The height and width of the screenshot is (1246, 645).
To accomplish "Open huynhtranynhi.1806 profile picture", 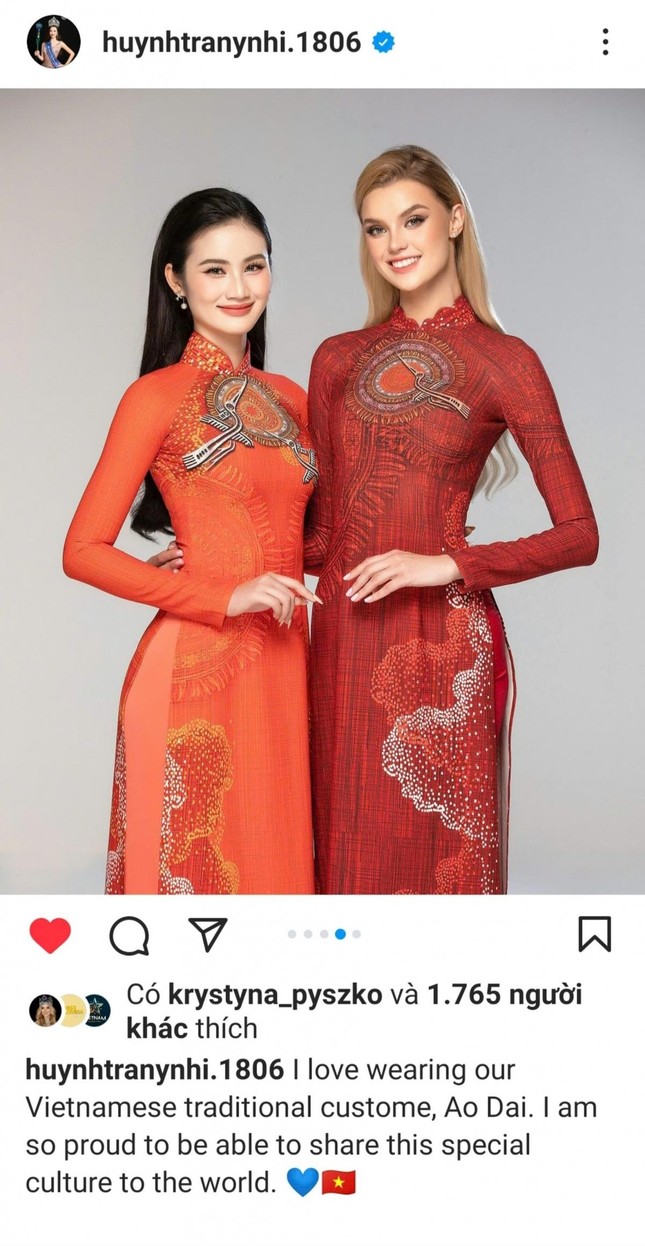I will click(x=53, y=42).
